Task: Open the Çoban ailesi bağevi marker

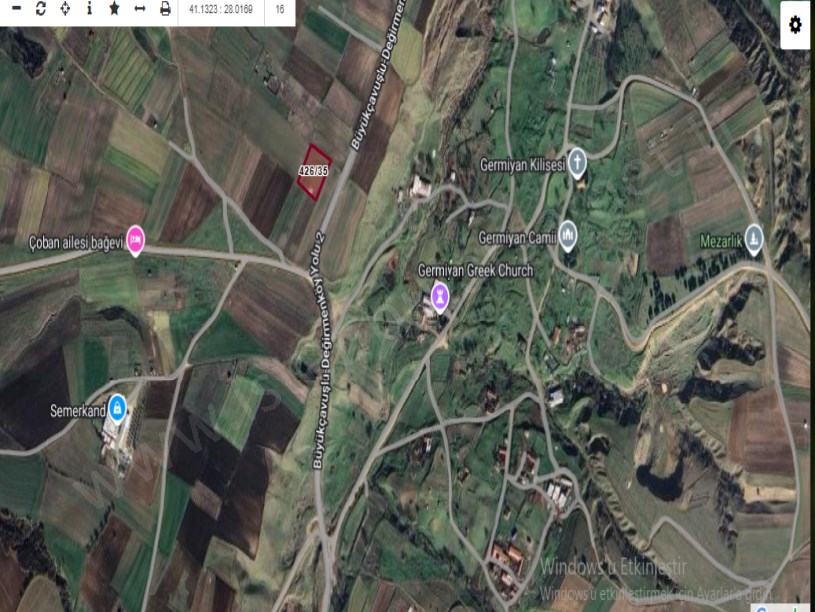Action: point(135,240)
